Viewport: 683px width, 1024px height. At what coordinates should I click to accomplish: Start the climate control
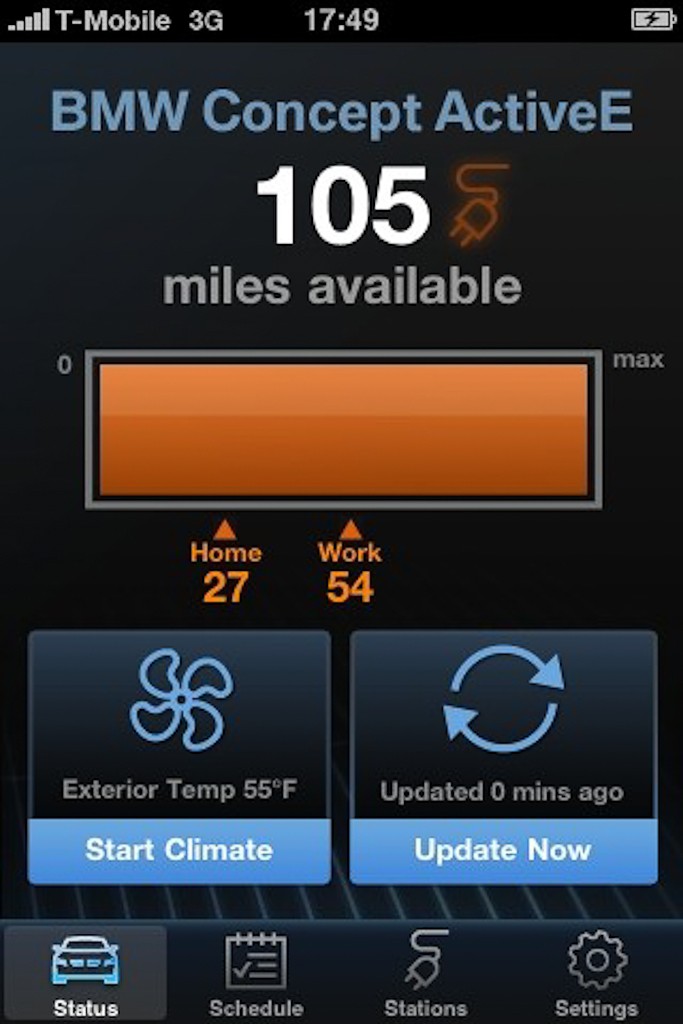[x=179, y=850]
